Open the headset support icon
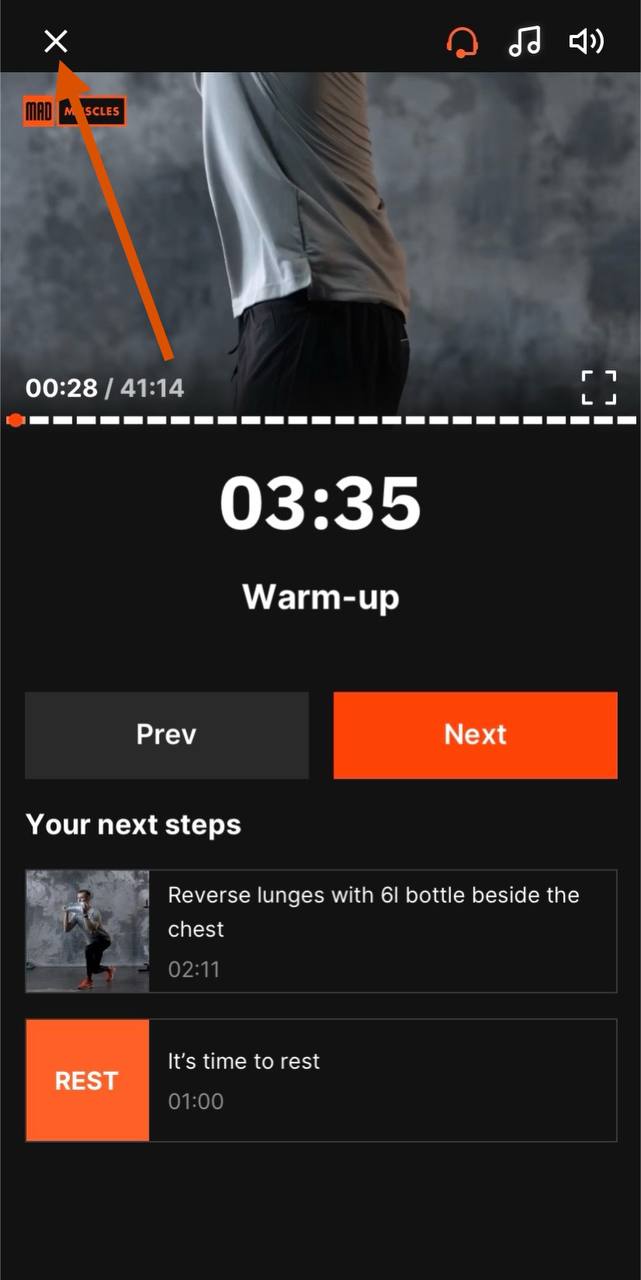Image resolution: width=641 pixels, height=1280 pixels. point(461,42)
